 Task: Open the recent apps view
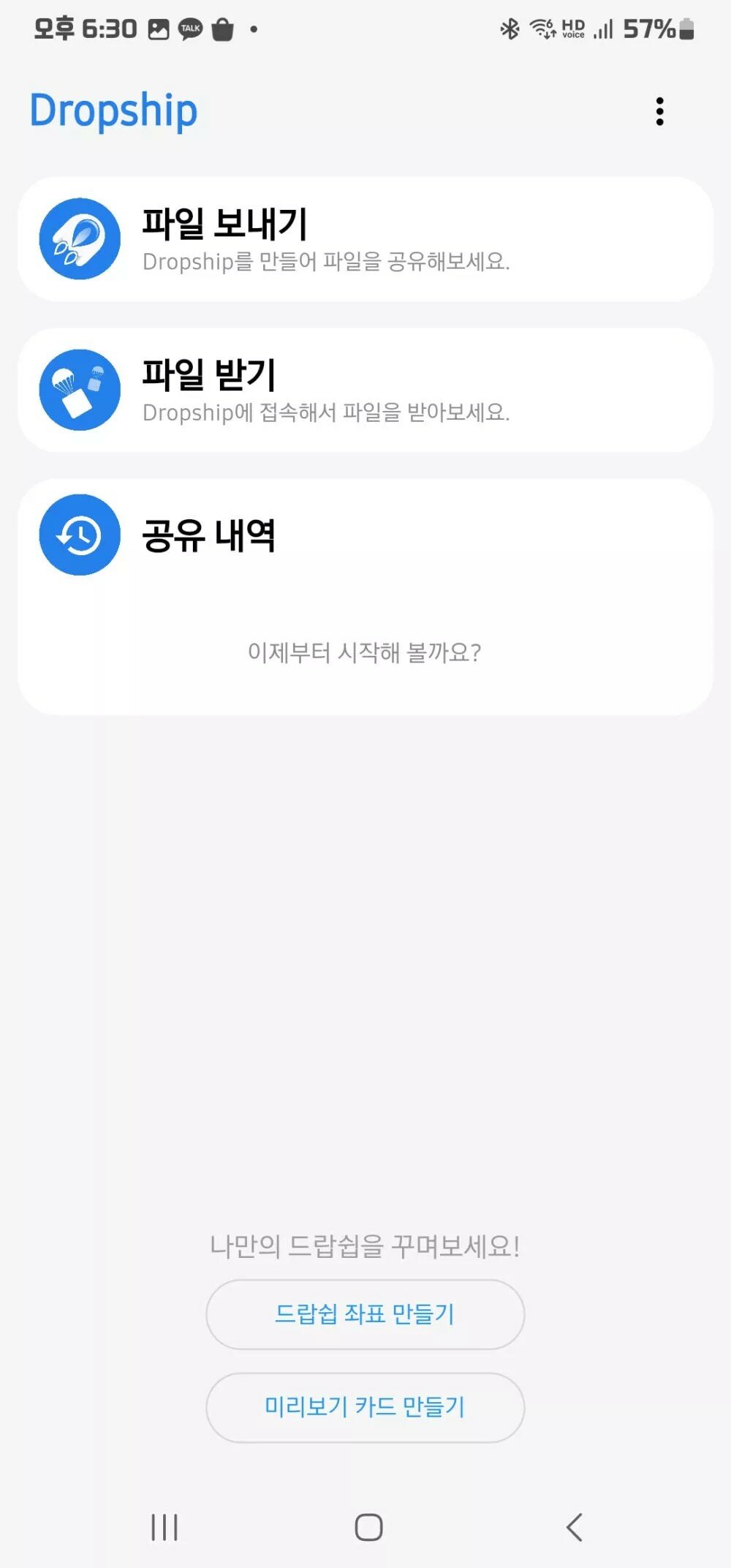(x=164, y=1527)
